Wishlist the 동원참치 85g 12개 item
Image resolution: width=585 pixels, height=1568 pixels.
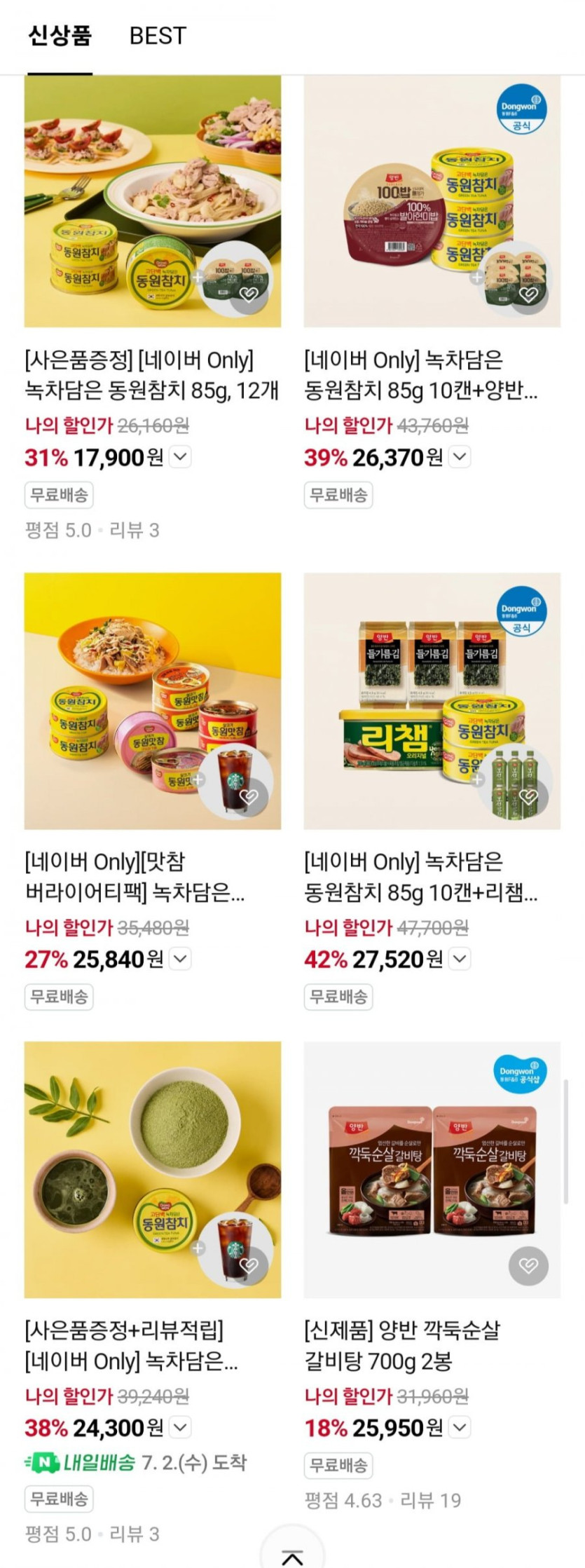click(x=249, y=294)
